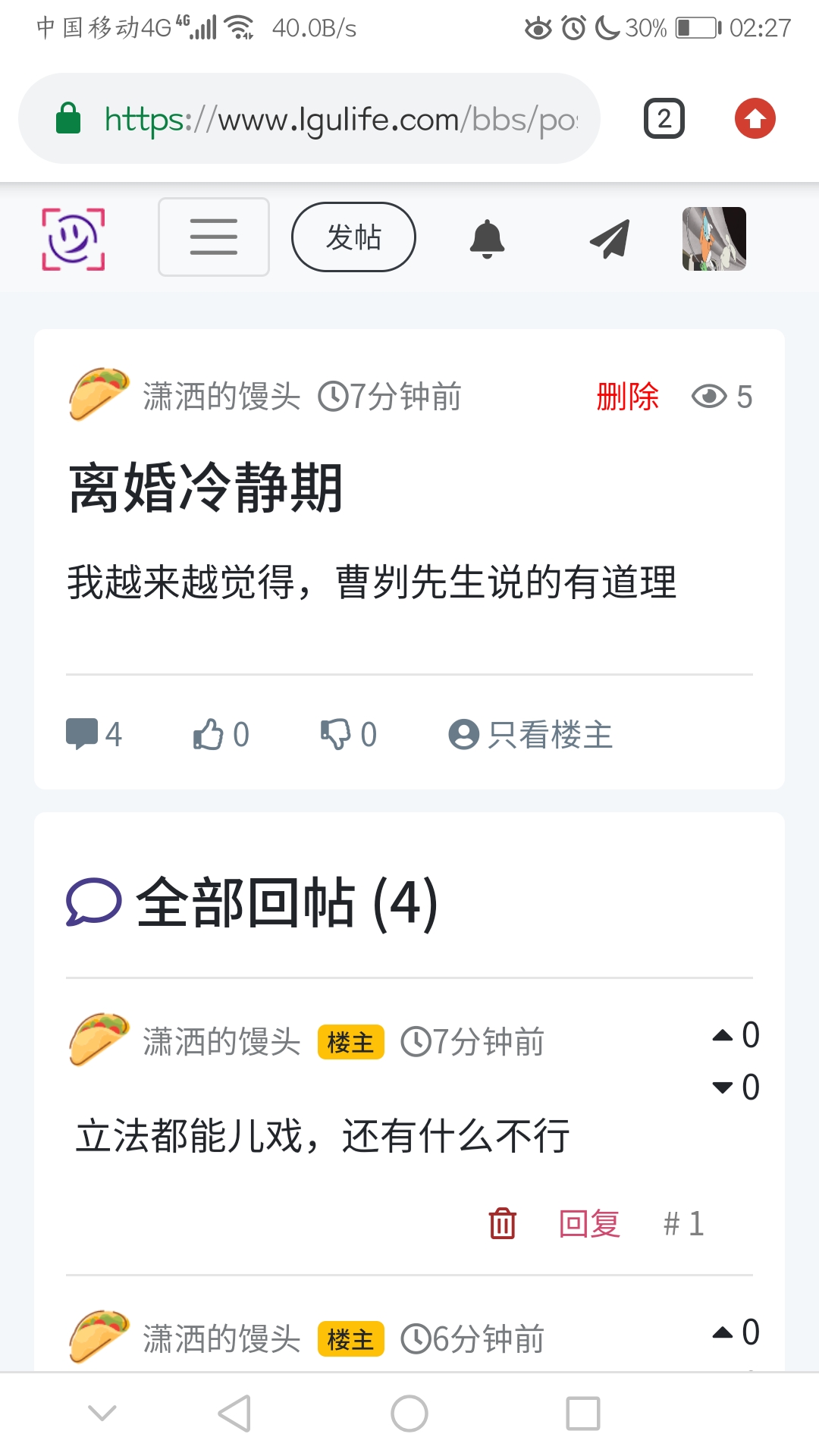The image size is (819, 1456).
Task: Filter replies with 只看楼主
Action: 531,734
